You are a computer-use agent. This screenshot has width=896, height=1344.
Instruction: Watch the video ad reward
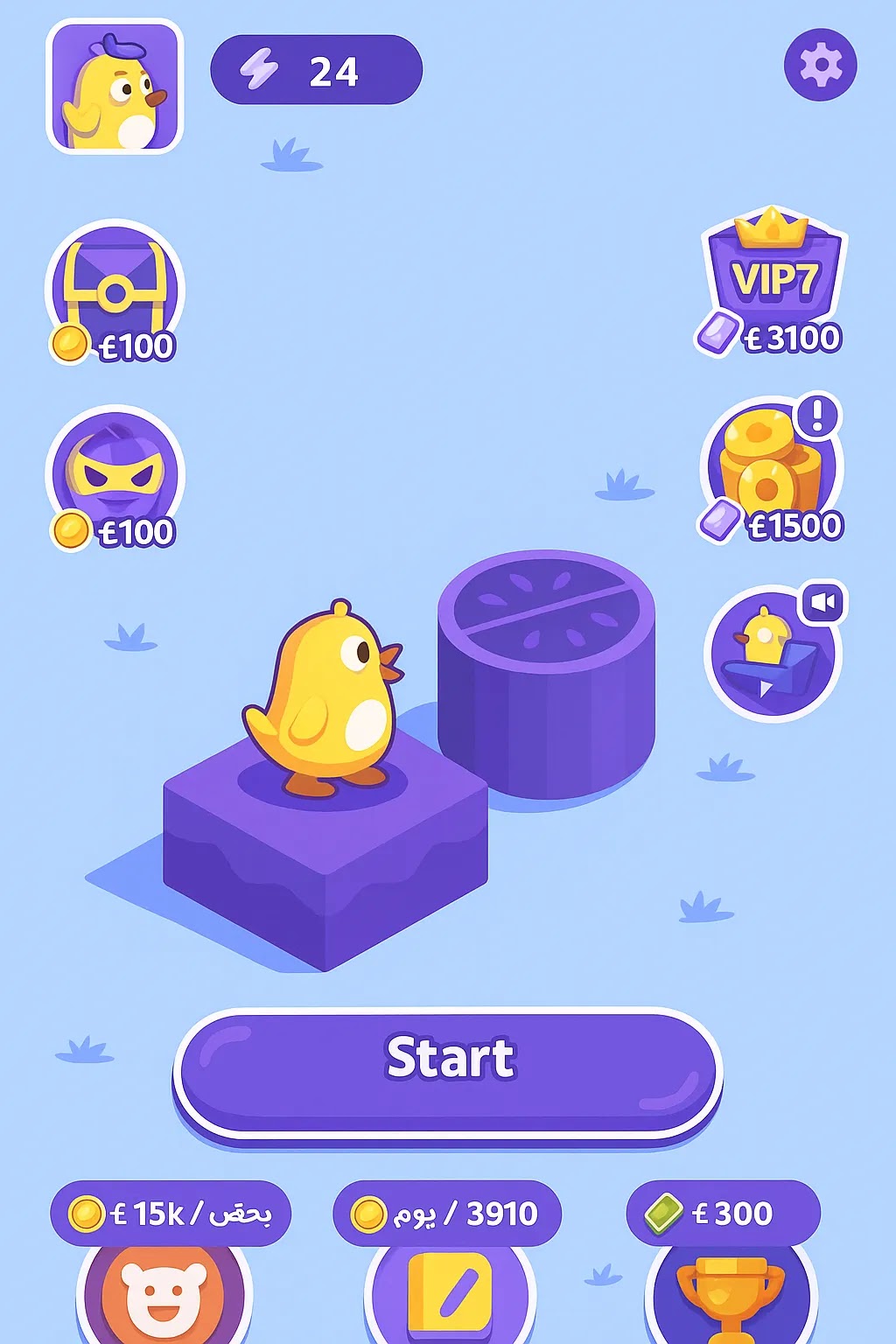click(x=773, y=653)
